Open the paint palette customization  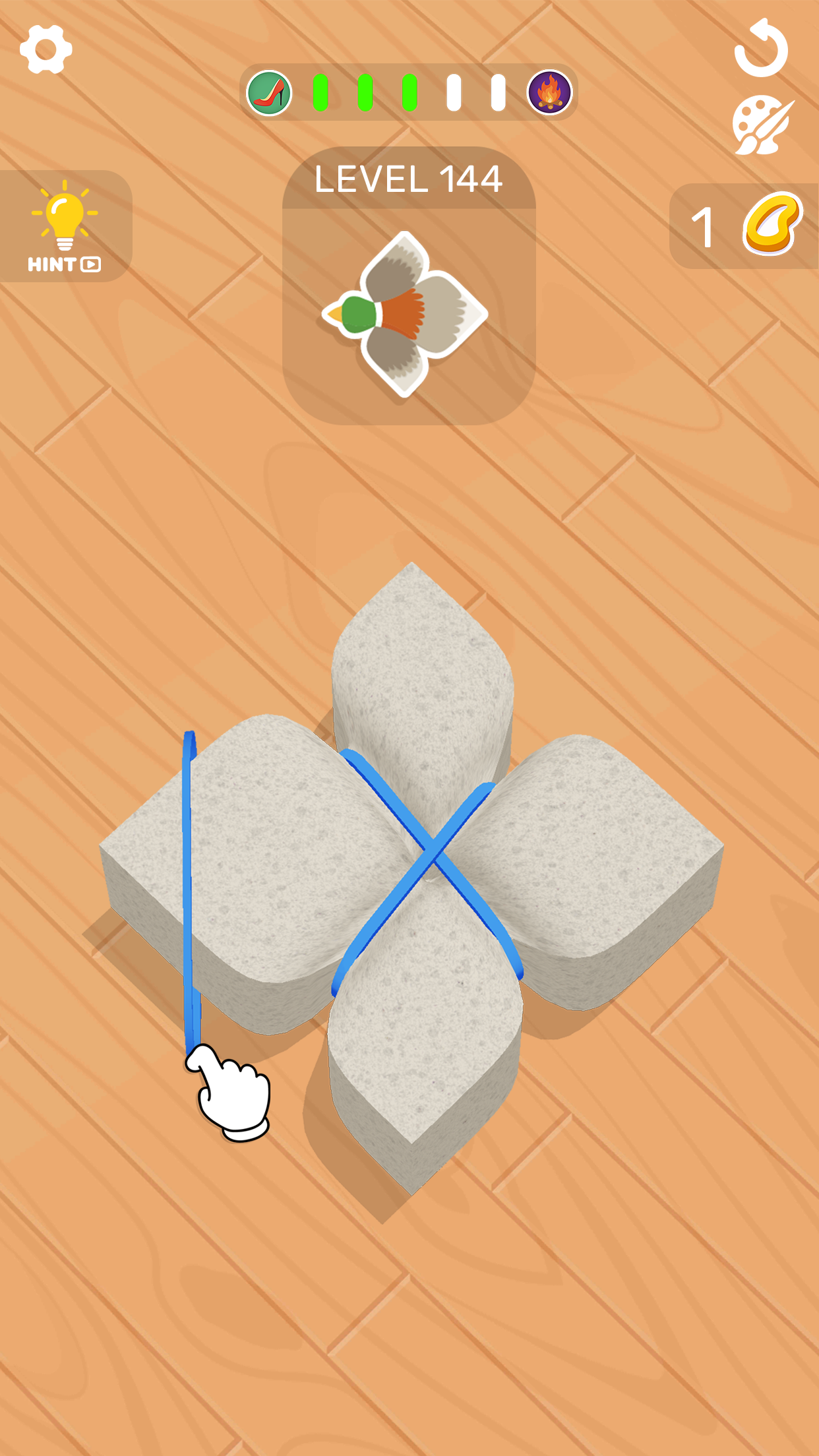point(762,125)
